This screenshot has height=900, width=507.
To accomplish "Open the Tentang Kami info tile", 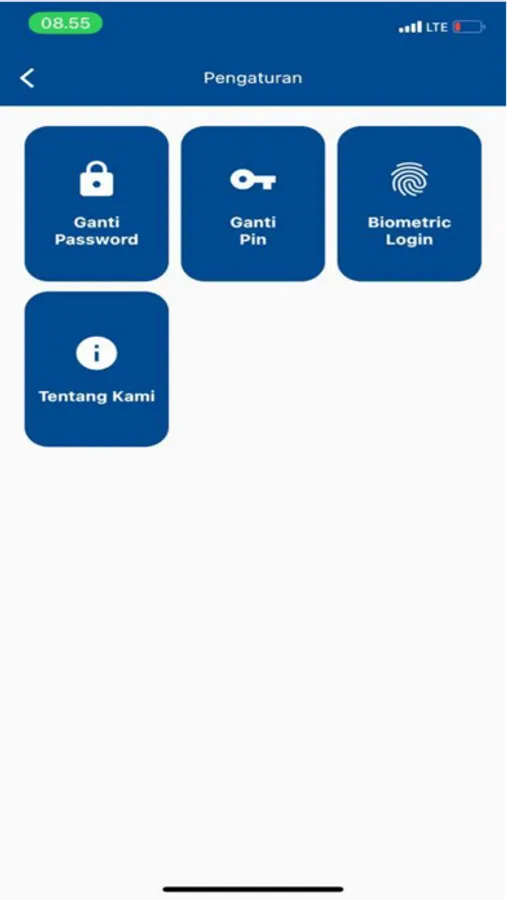I will point(96,369).
